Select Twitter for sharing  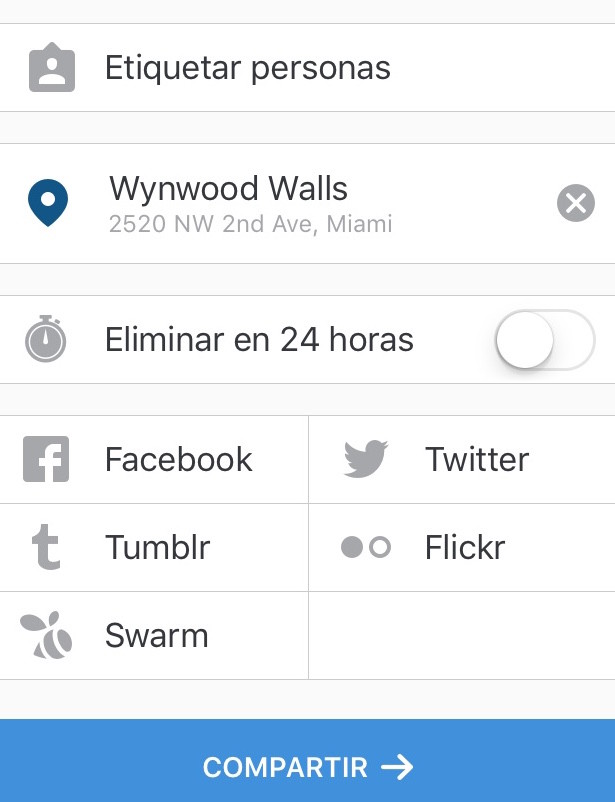pos(461,460)
